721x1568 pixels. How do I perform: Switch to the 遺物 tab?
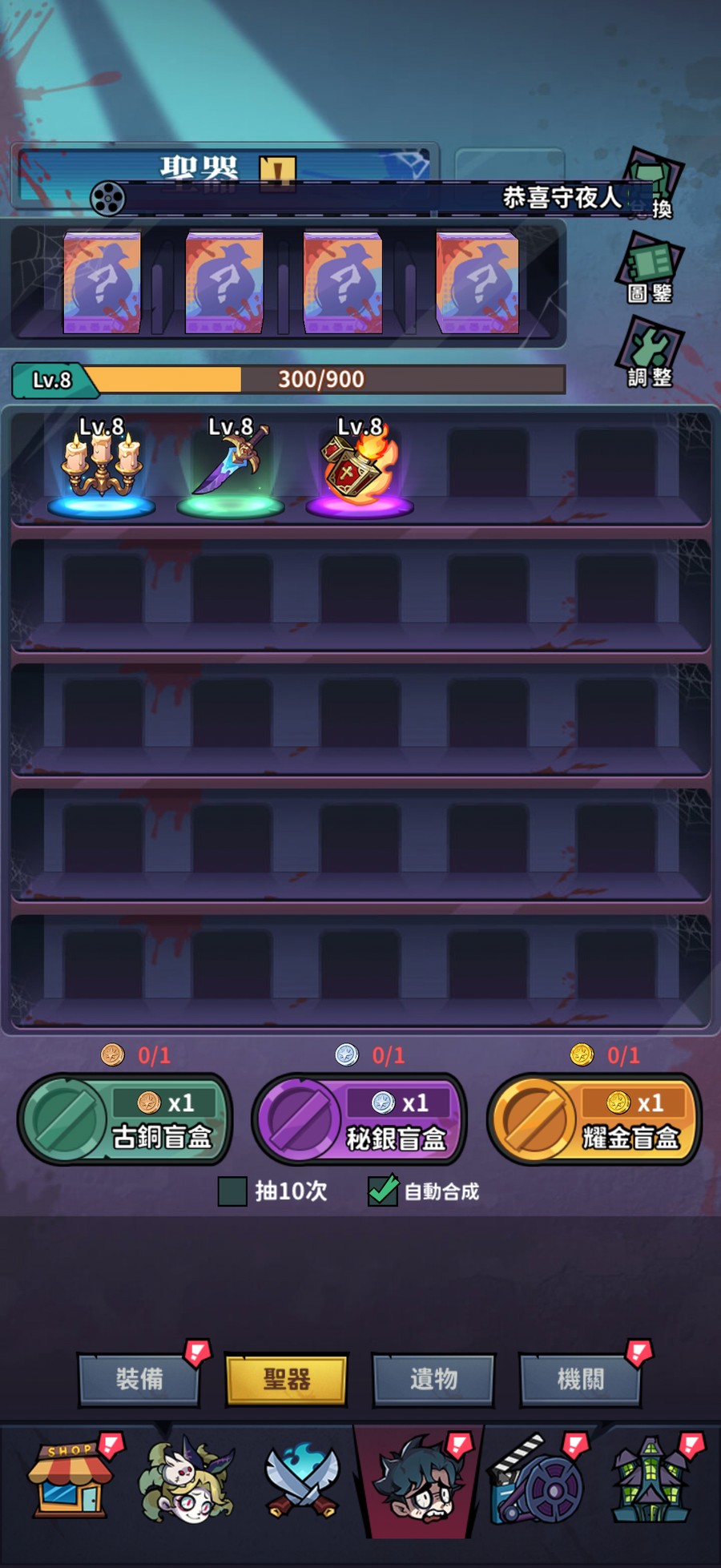tap(433, 1379)
